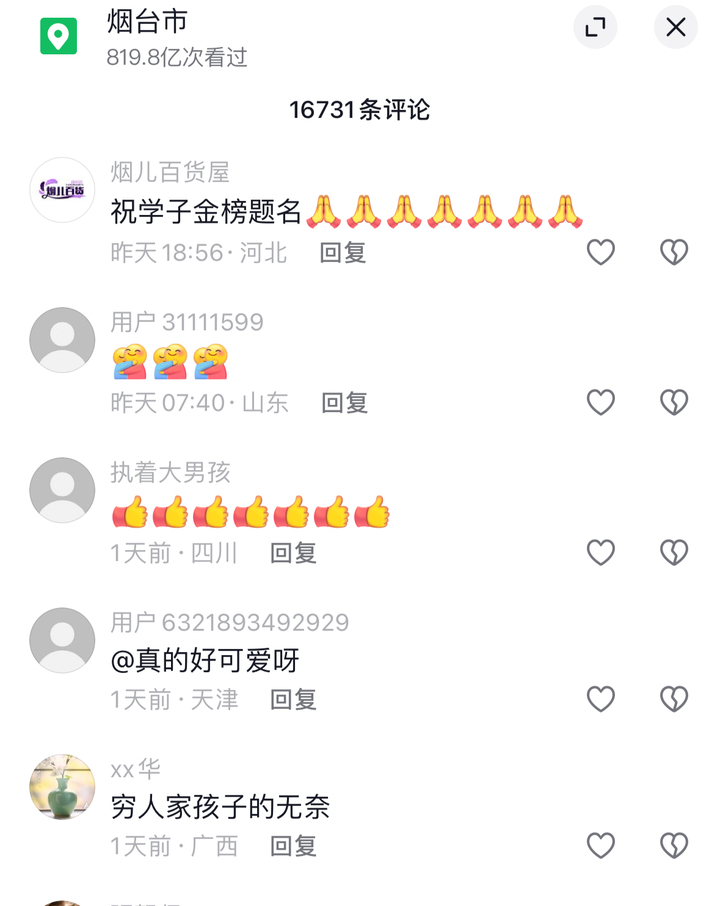Reply to 用户 31111599's comment

pos(344,403)
